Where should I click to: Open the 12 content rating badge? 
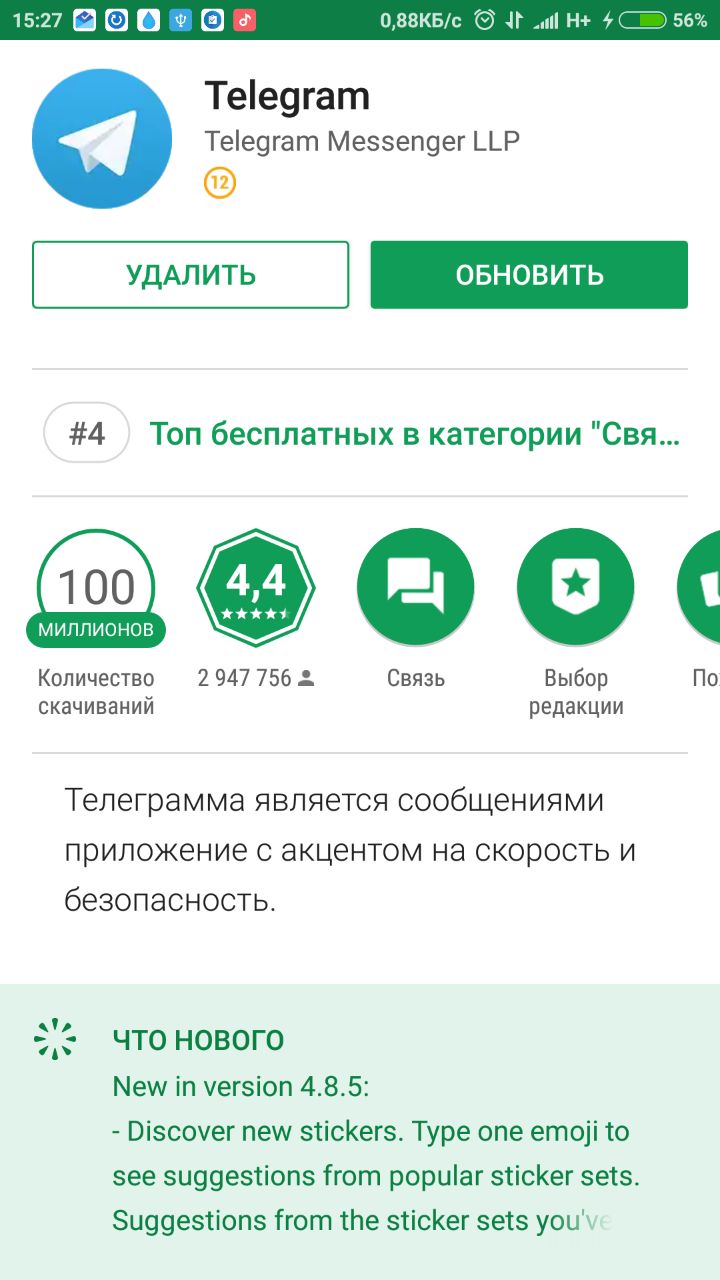220,183
